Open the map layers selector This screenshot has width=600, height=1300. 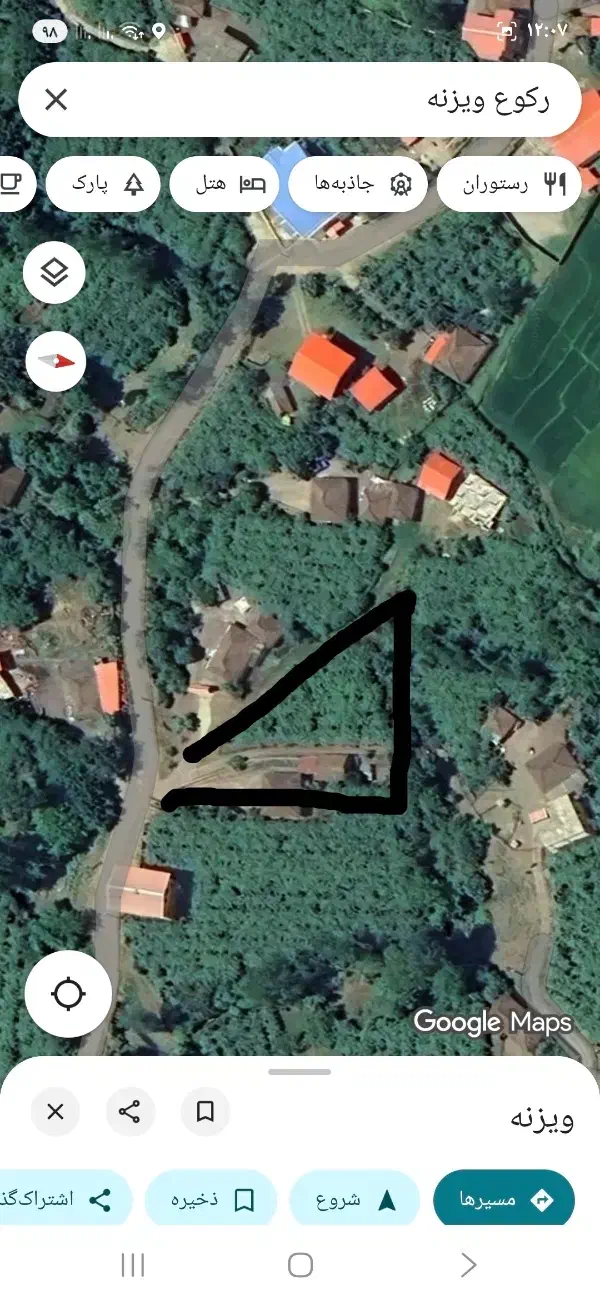[54, 272]
